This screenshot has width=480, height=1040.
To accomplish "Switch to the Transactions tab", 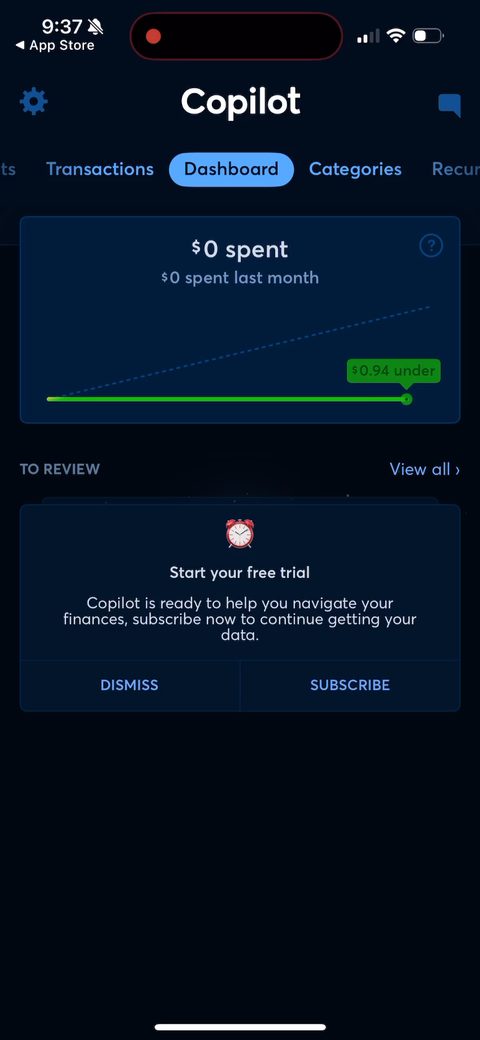I will point(99,169).
